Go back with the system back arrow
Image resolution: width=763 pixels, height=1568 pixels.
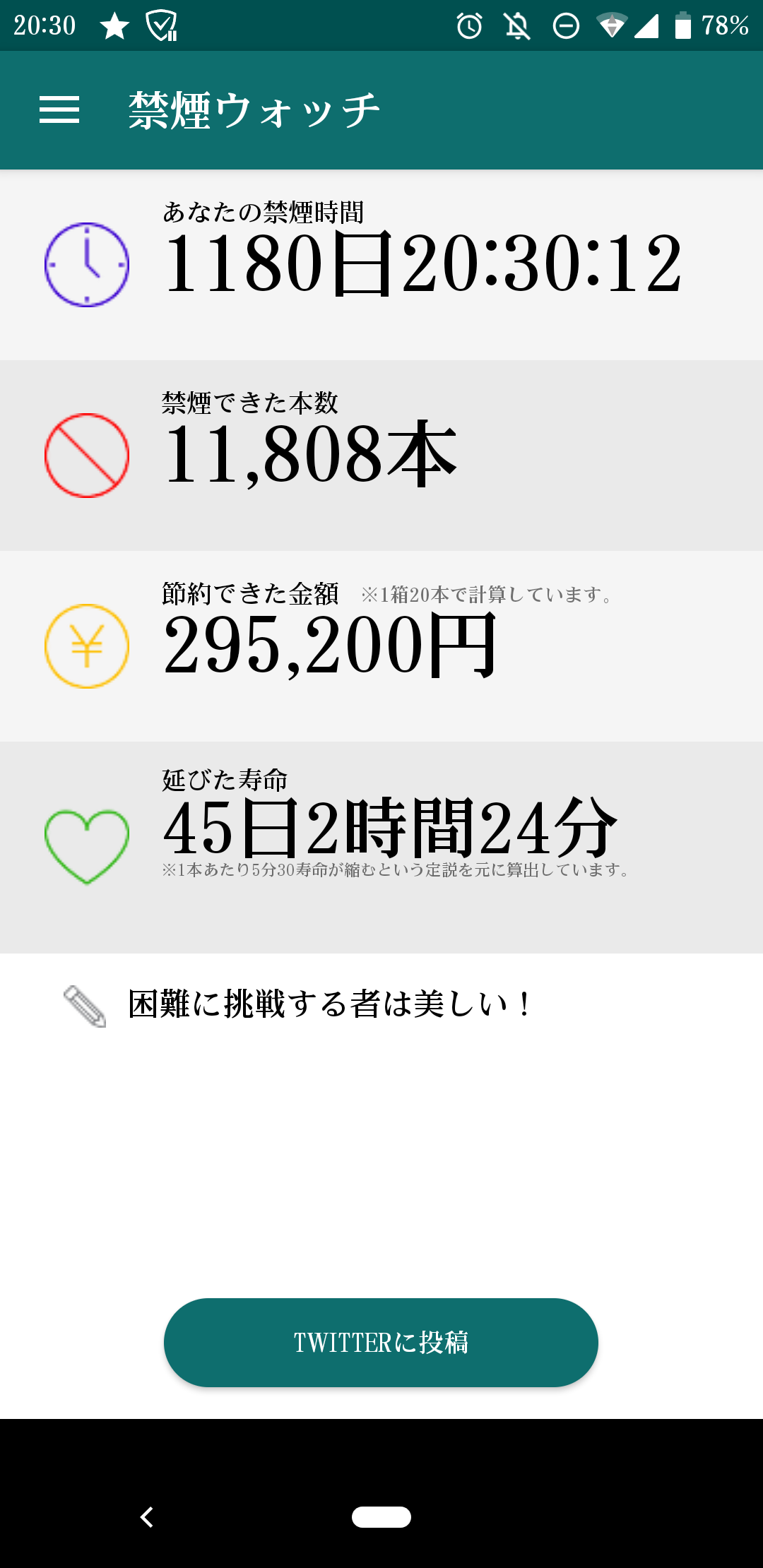pyautogui.click(x=147, y=1516)
